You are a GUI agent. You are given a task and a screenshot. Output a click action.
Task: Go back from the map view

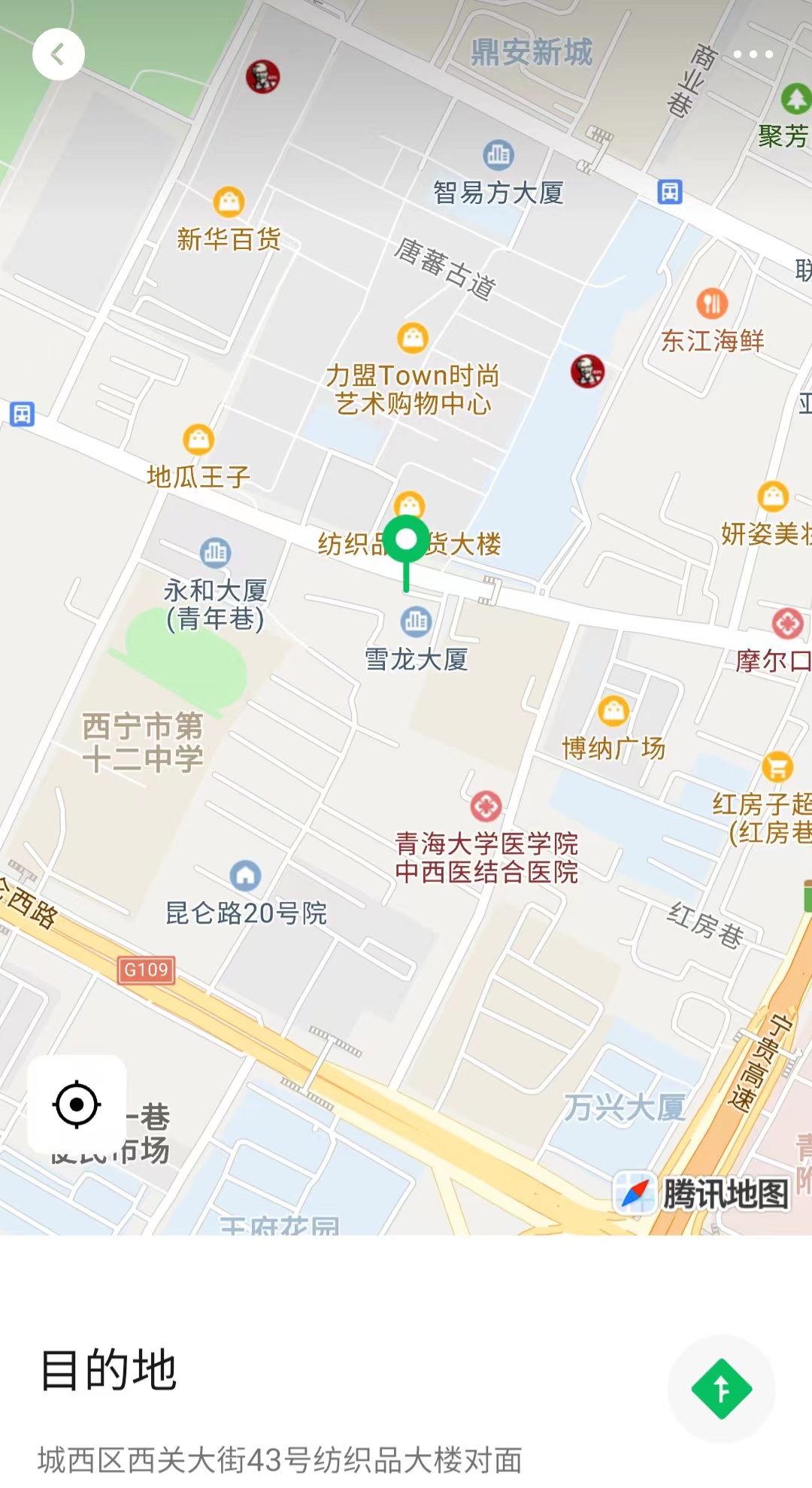point(58,54)
